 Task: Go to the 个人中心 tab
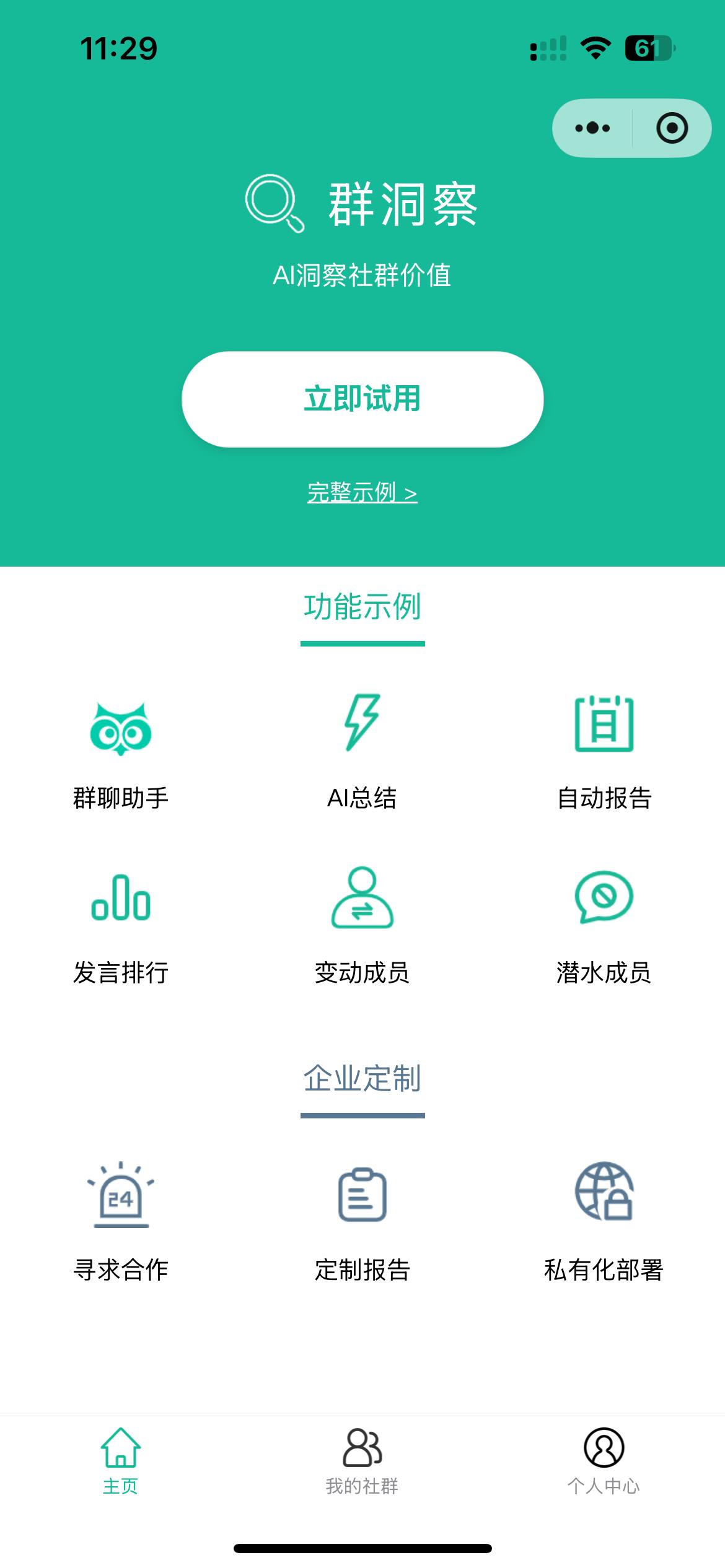(x=604, y=1461)
